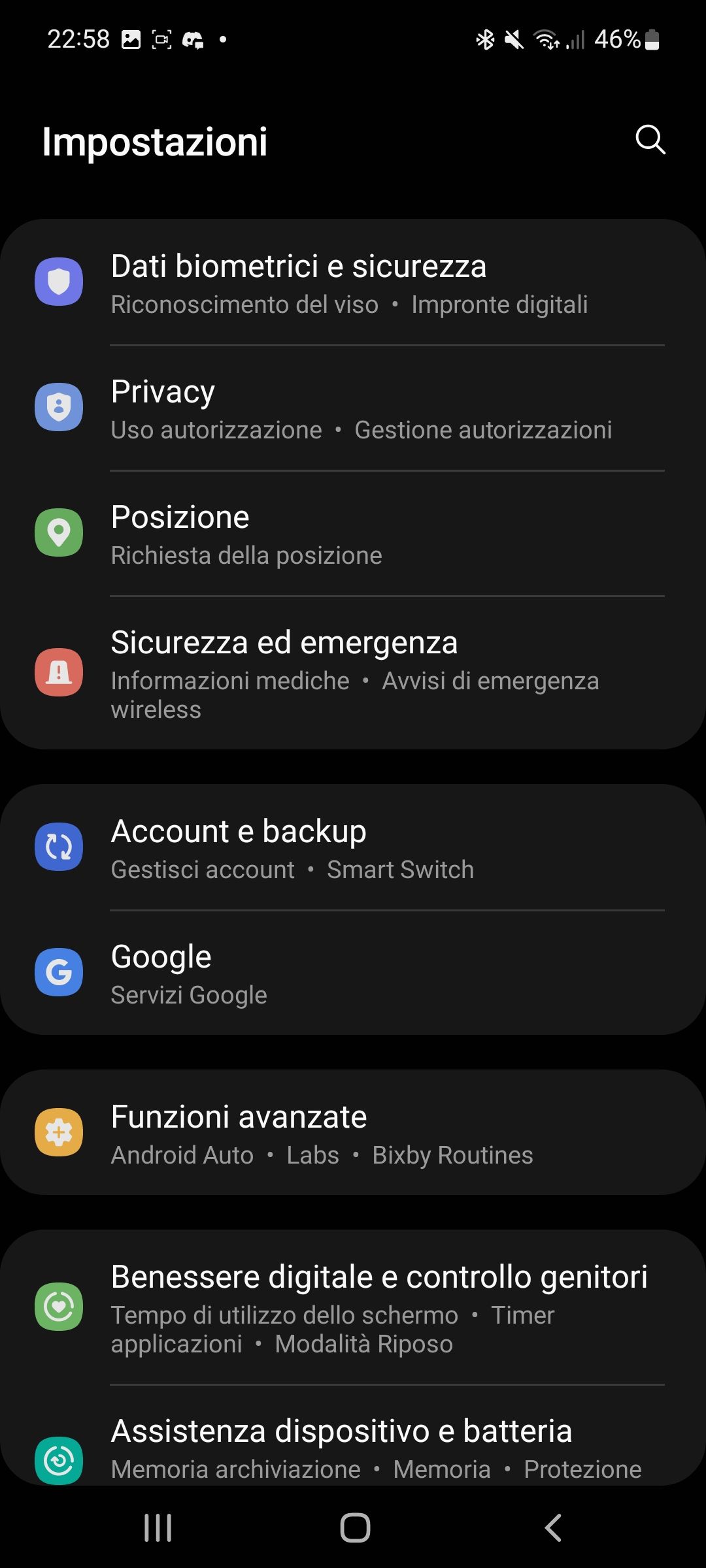706x1568 pixels.
Task: Tap the Benessere digitale green icon
Action: (59, 1305)
